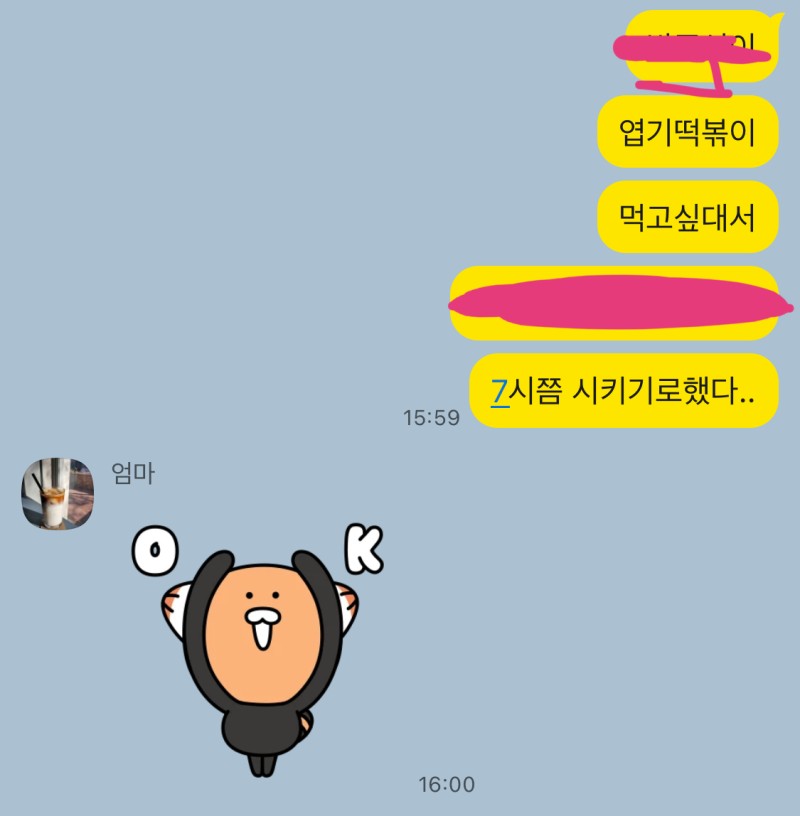The height and width of the screenshot is (816, 800).
Task: Open 엄마's profile picture
Action: click(x=58, y=494)
